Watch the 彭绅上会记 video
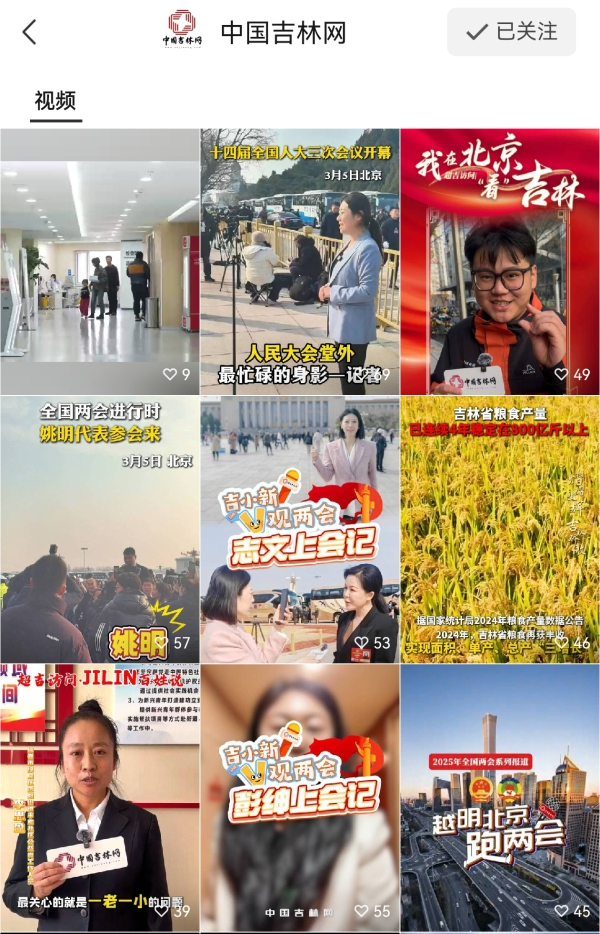 point(300,797)
